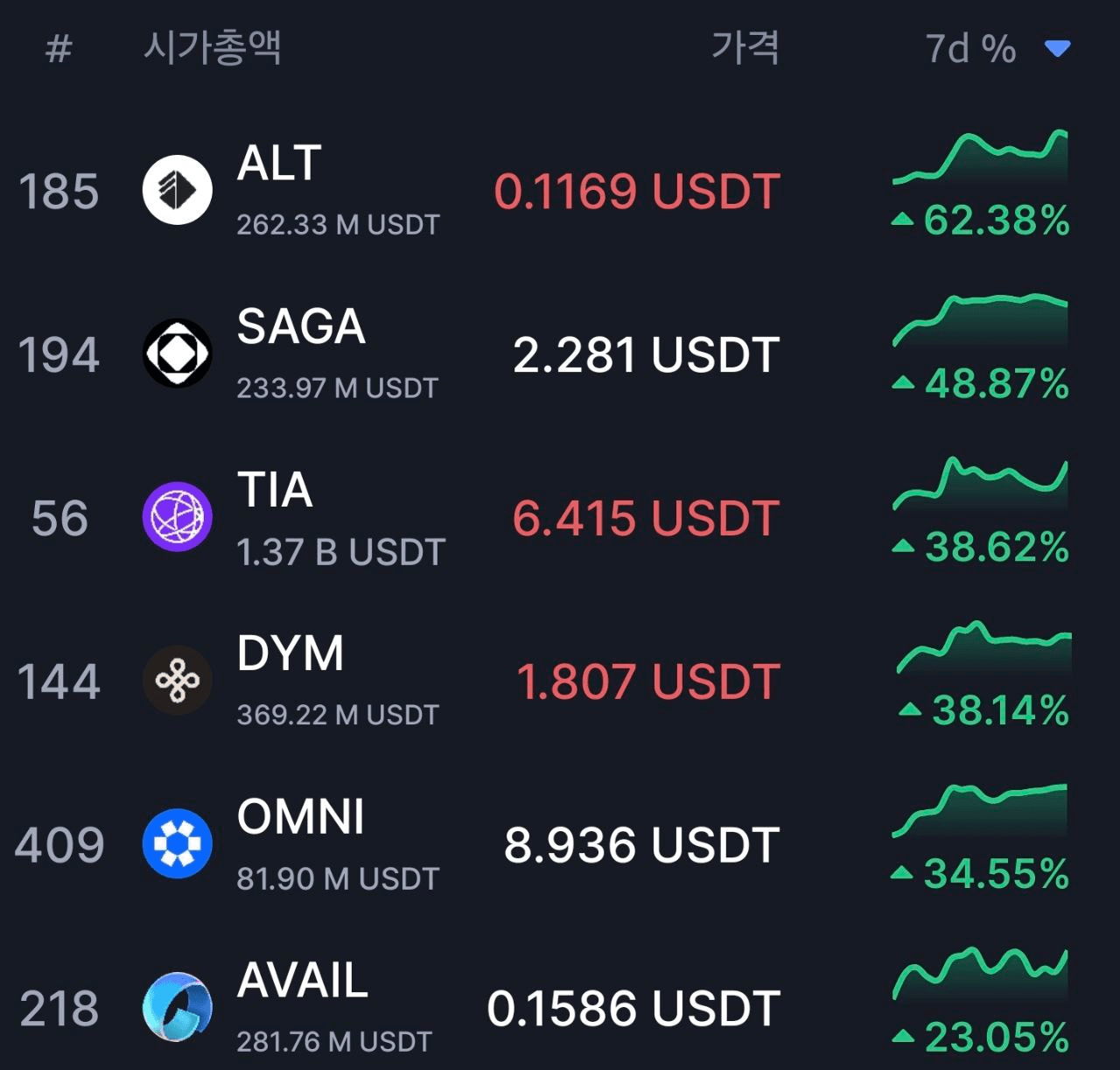
Task: Open the SAGA coin row
Action: tap(301, 327)
